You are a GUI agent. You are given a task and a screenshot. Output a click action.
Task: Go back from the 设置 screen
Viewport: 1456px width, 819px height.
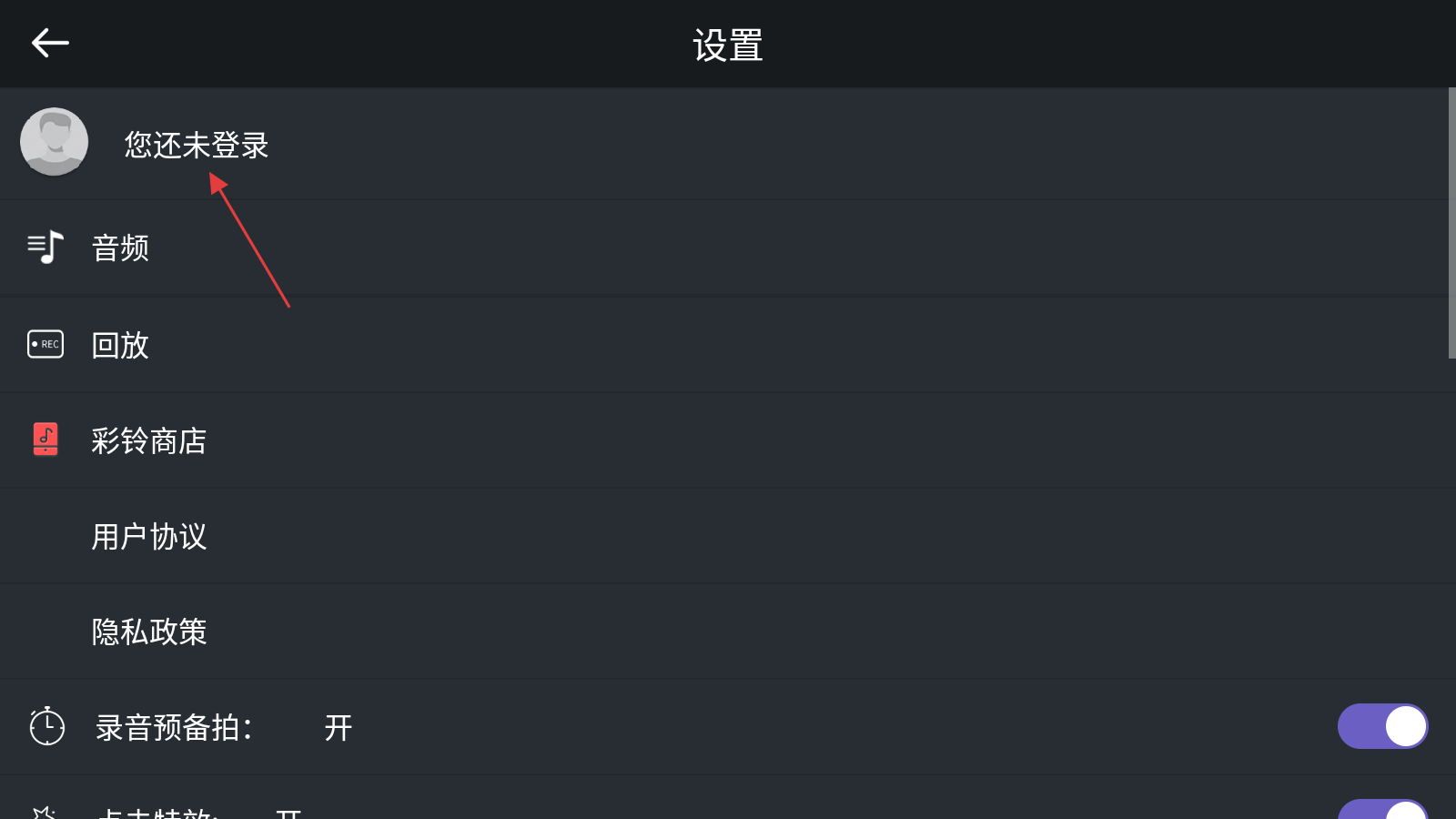(50, 43)
